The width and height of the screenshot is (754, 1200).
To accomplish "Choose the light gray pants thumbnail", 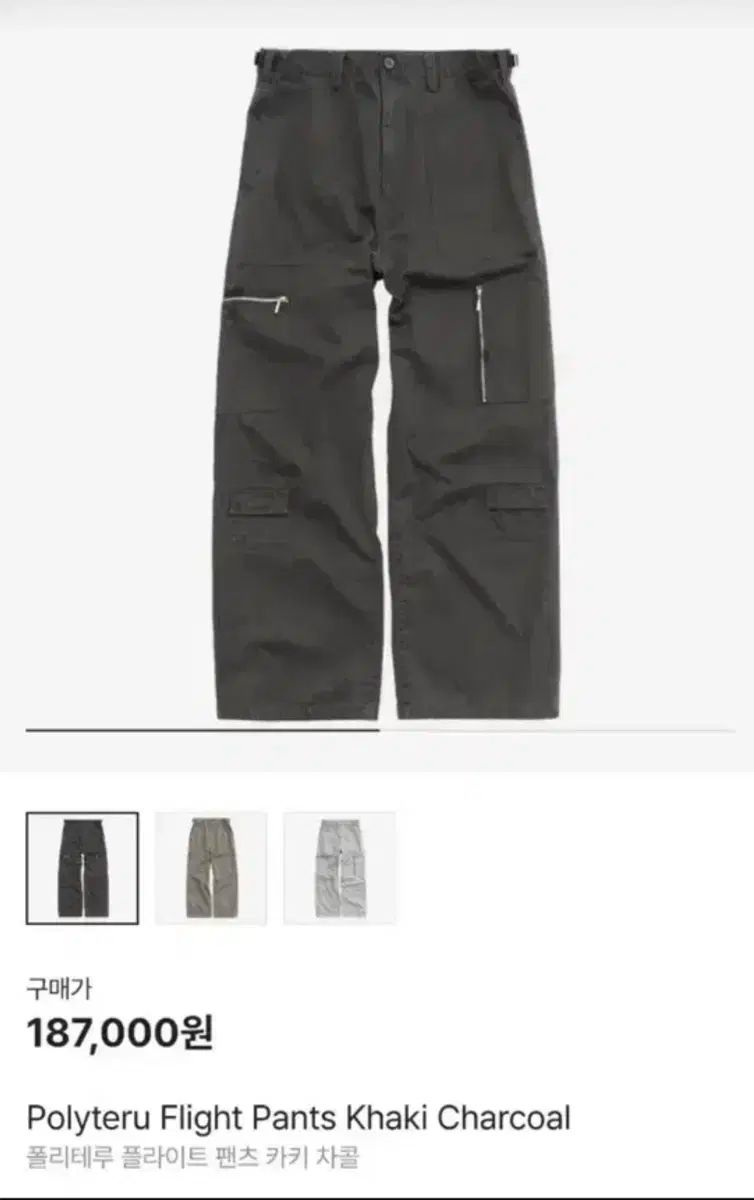I will [x=339, y=867].
